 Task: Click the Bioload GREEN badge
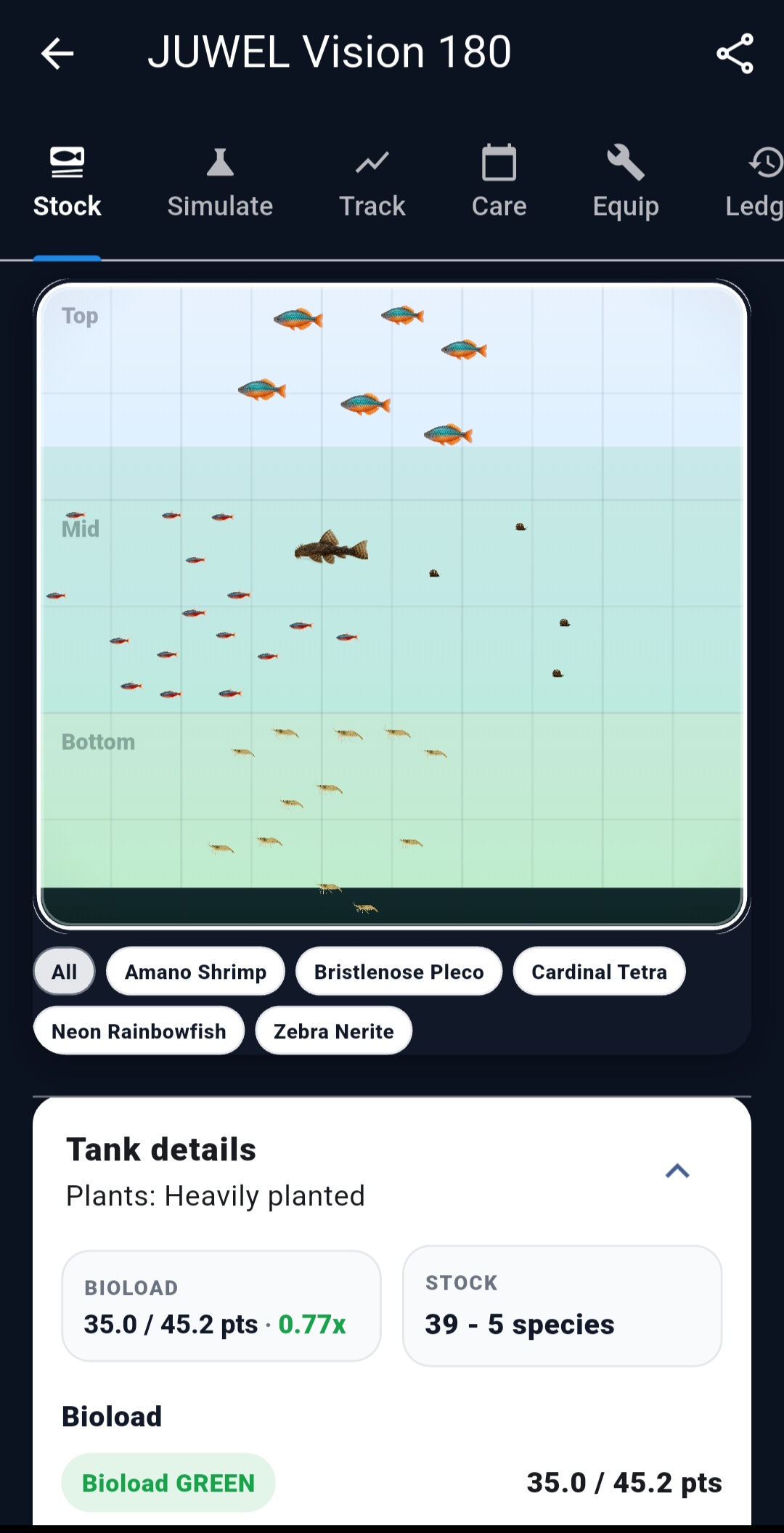pyautogui.click(x=168, y=1483)
